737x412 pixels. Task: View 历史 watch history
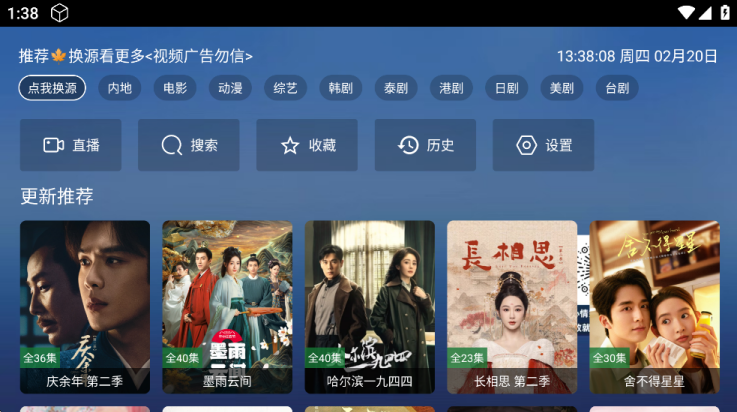coord(426,145)
